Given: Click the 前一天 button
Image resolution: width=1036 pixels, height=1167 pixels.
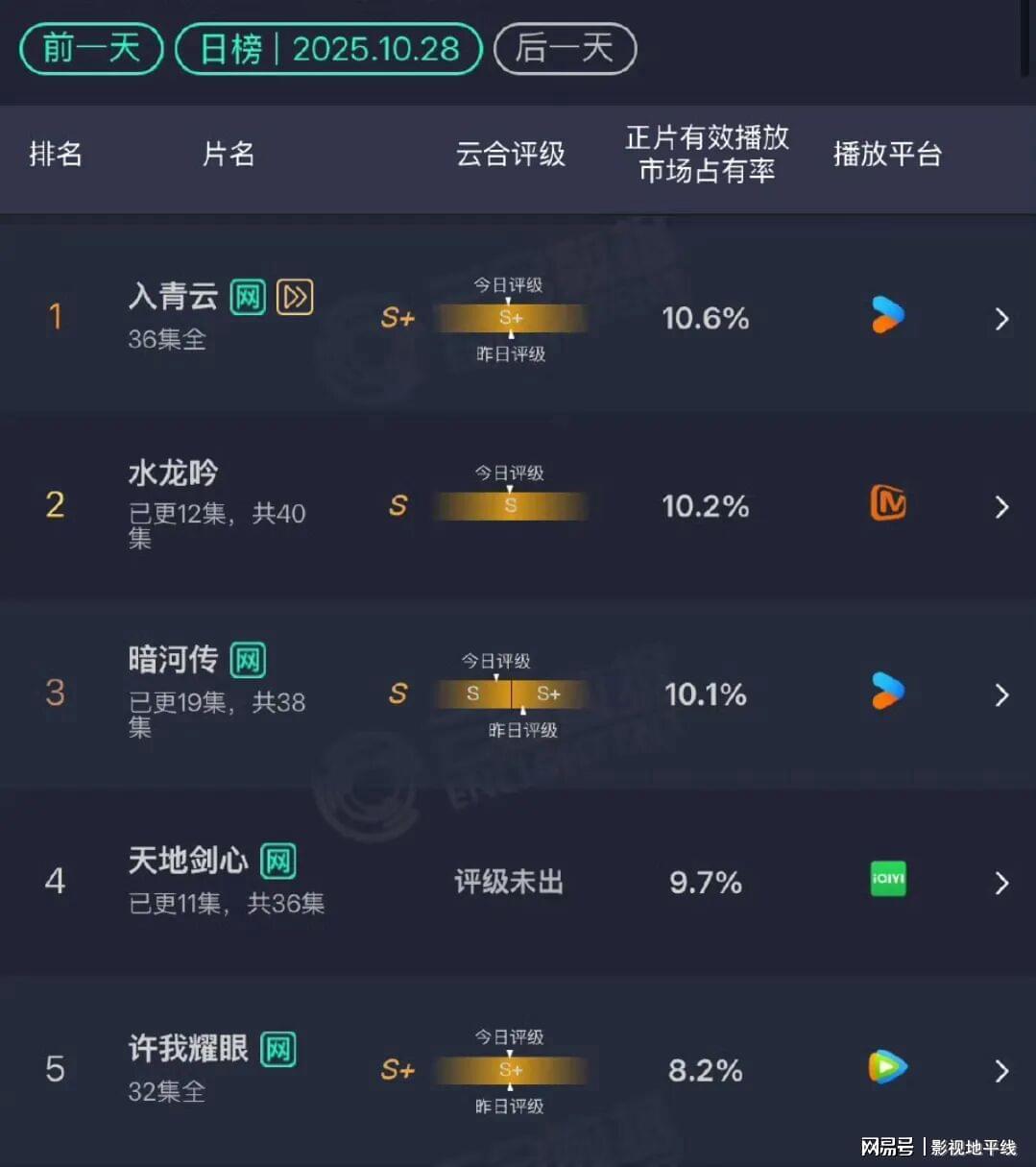Looking at the screenshot, I should click(90, 49).
